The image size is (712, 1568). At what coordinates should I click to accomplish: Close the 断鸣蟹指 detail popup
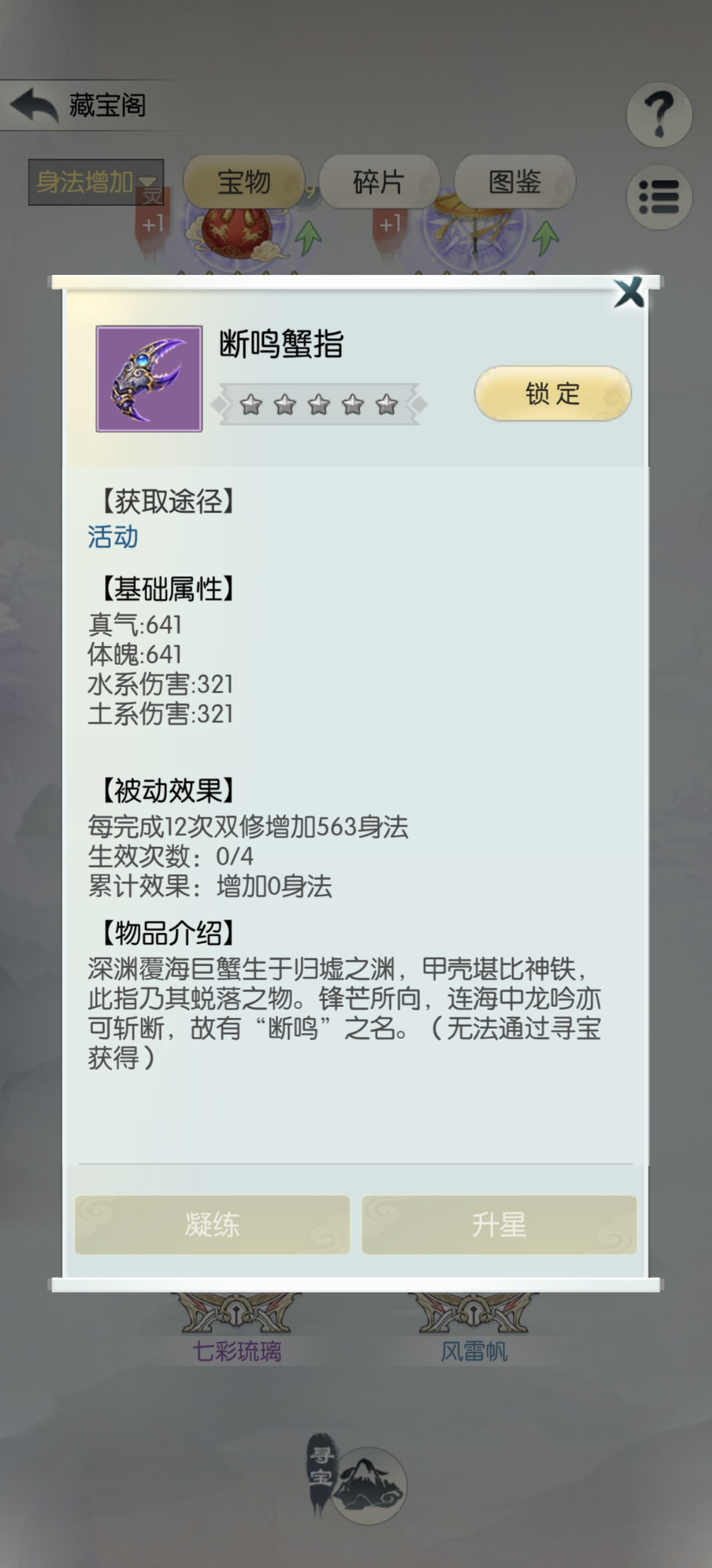(x=629, y=292)
